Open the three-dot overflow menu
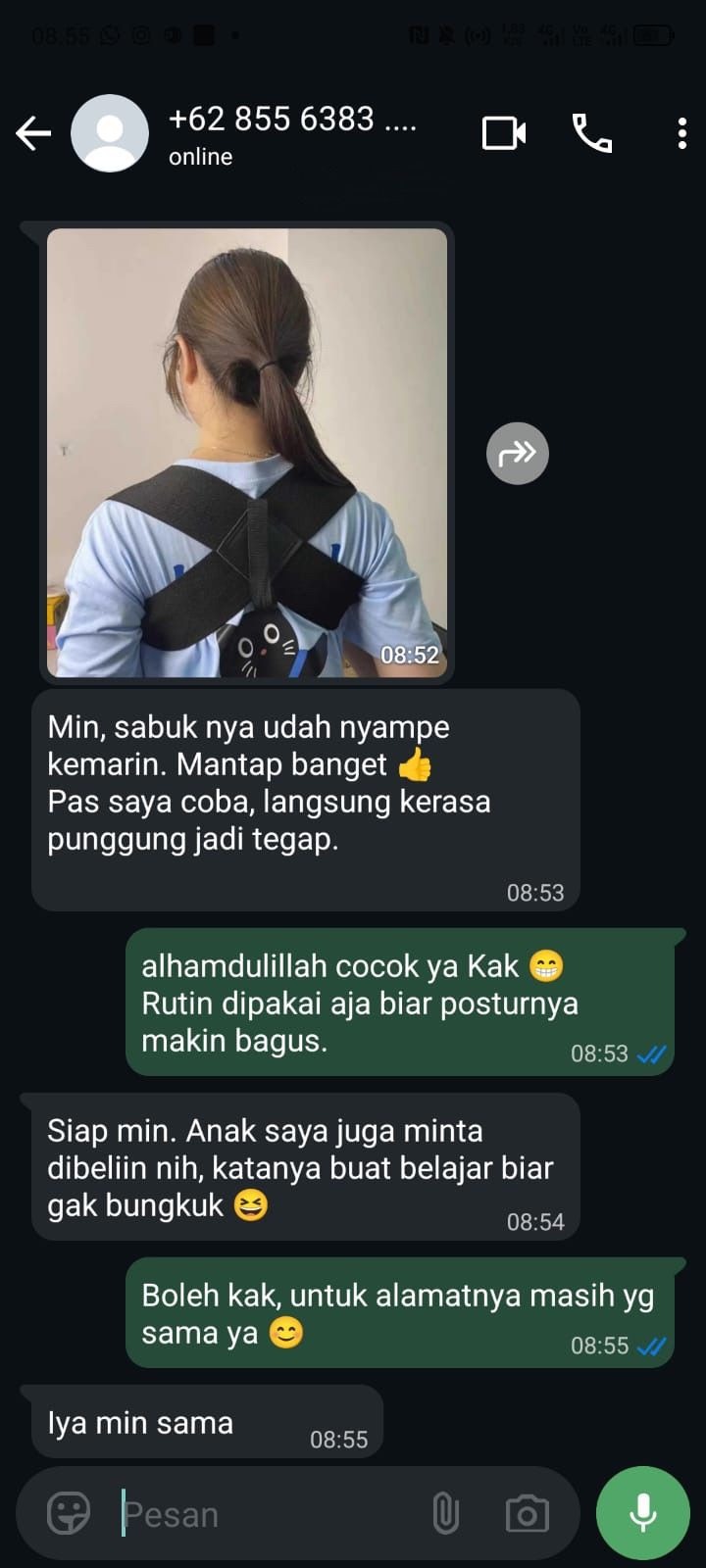Viewport: 706px width, 1568px height. coord(681,133)
